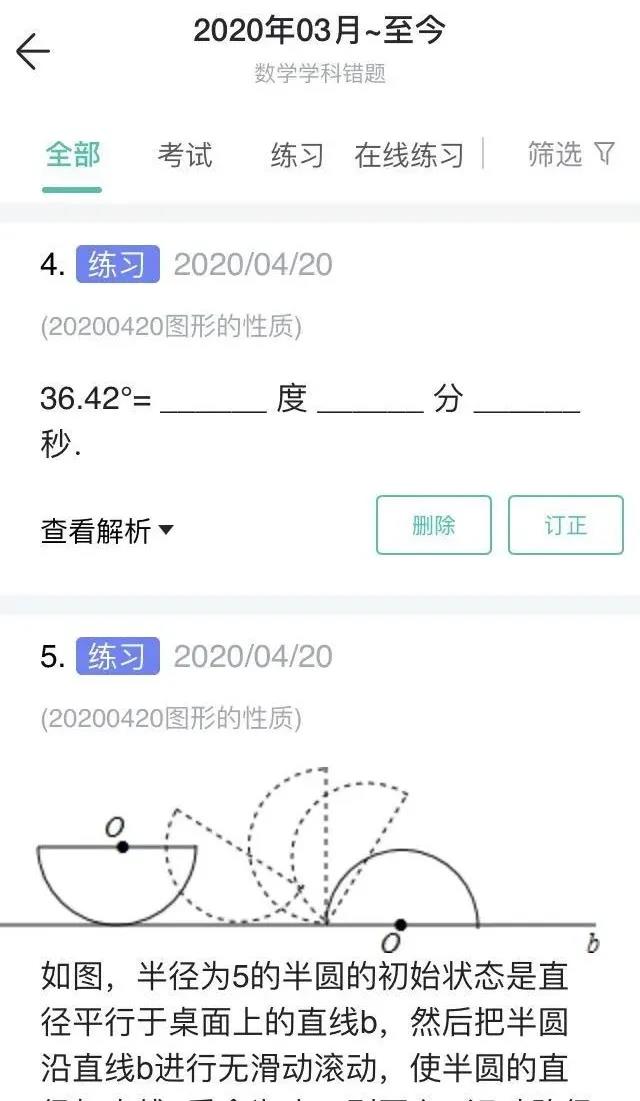Tap 订正 to correct question 4

pyautogui.click(x=565, y=525)
